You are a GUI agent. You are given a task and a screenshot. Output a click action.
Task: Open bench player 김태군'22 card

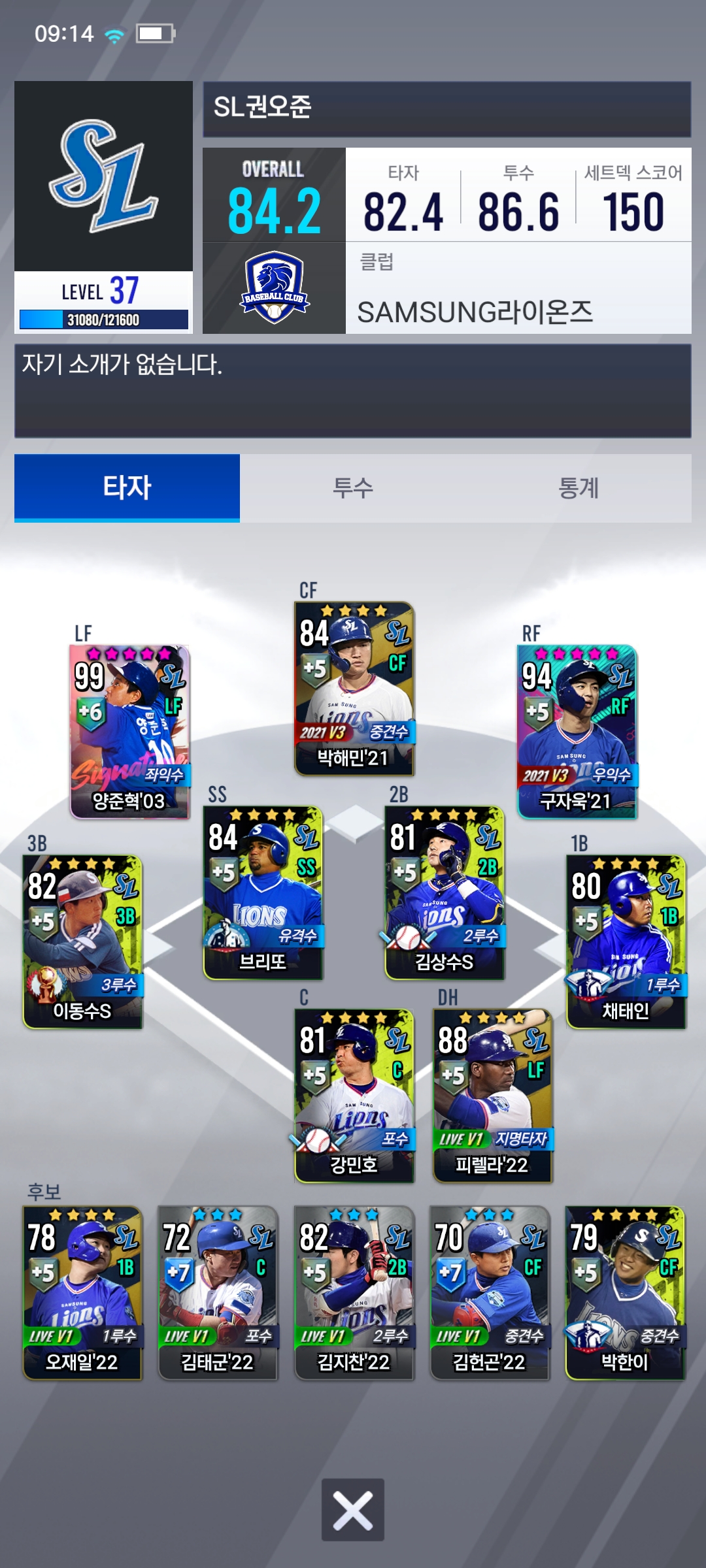point(218,1293)
